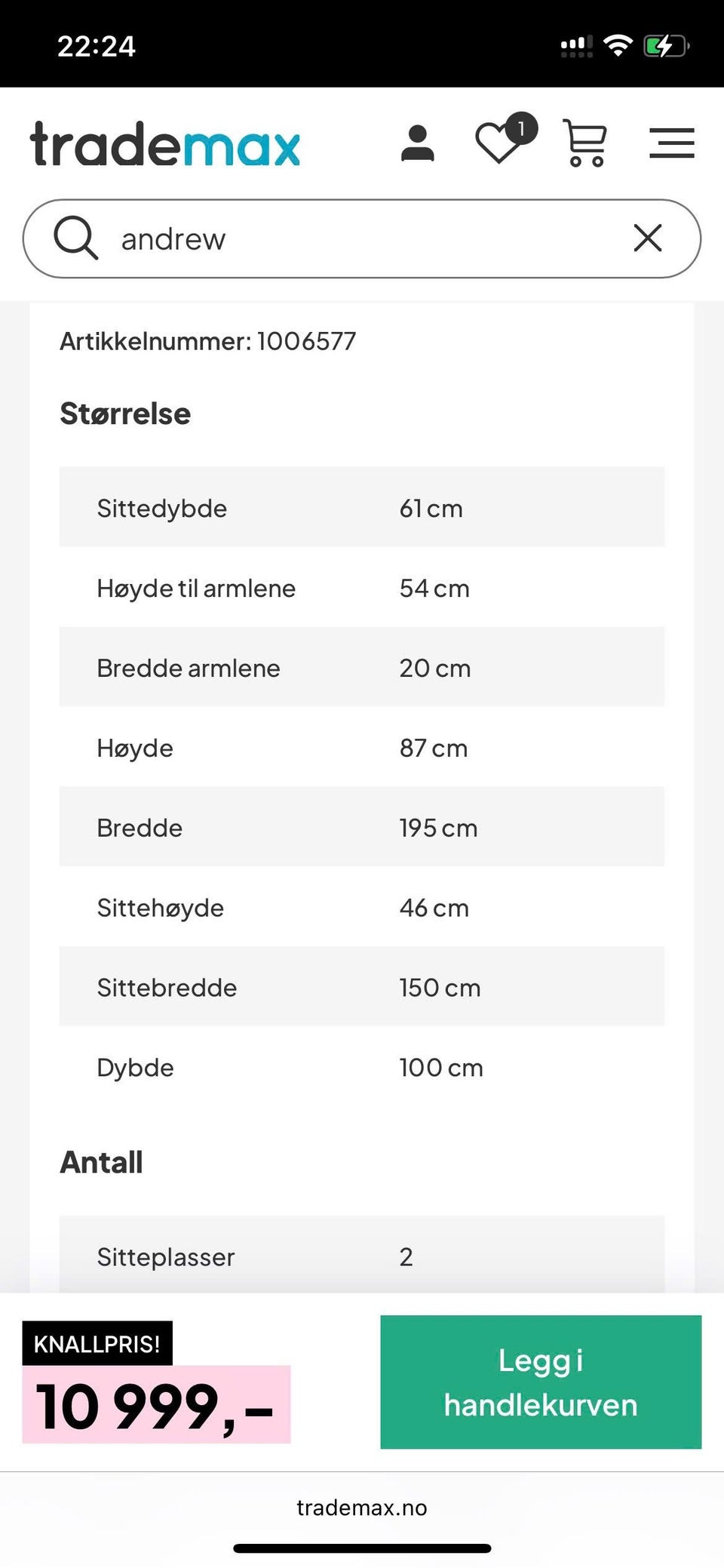Screen dimensions: 724x1568
Task: Tap the battery charging indicator
Action: pyautogui.click(x=665, y=45)
